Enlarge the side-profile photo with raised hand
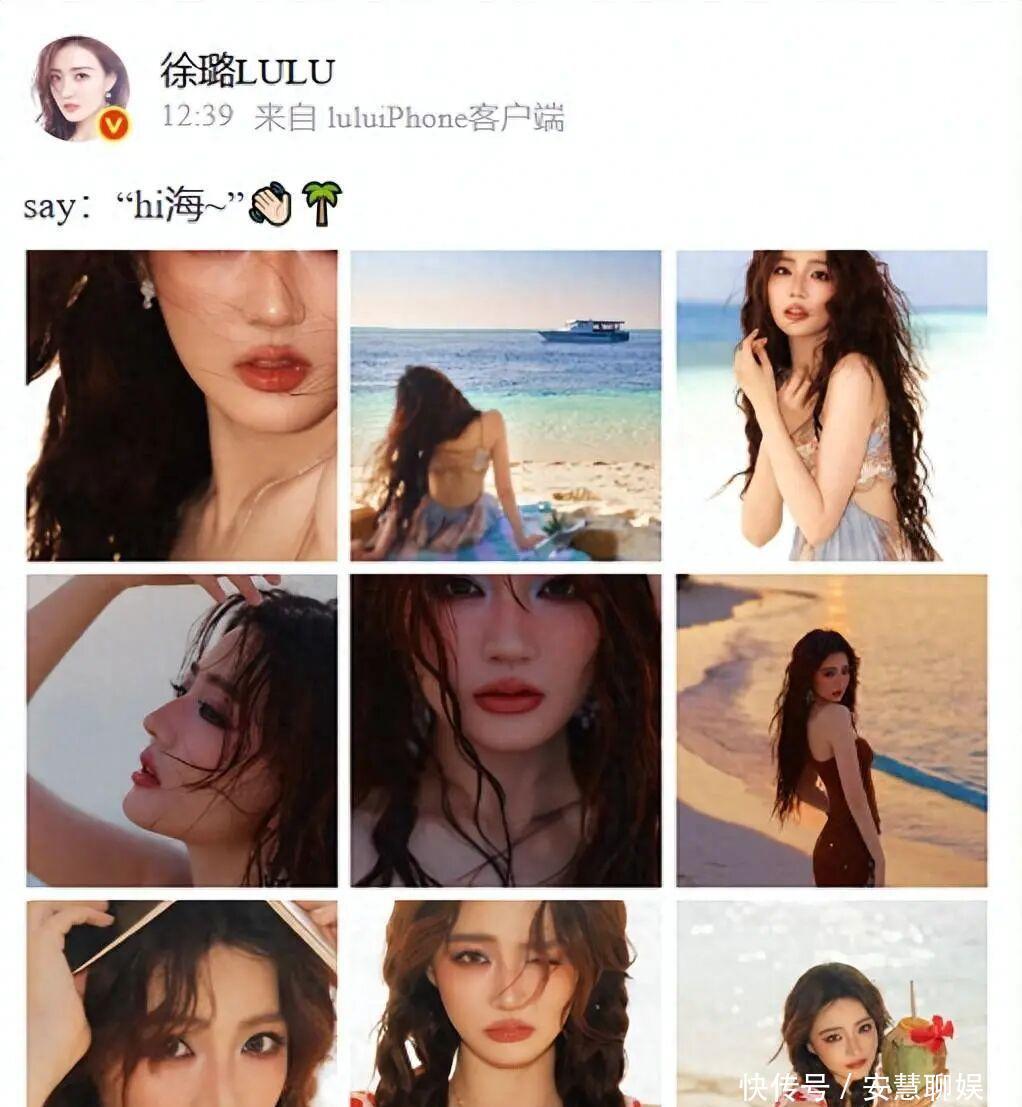1022x1107 pixels. click(x=182, y=730)
